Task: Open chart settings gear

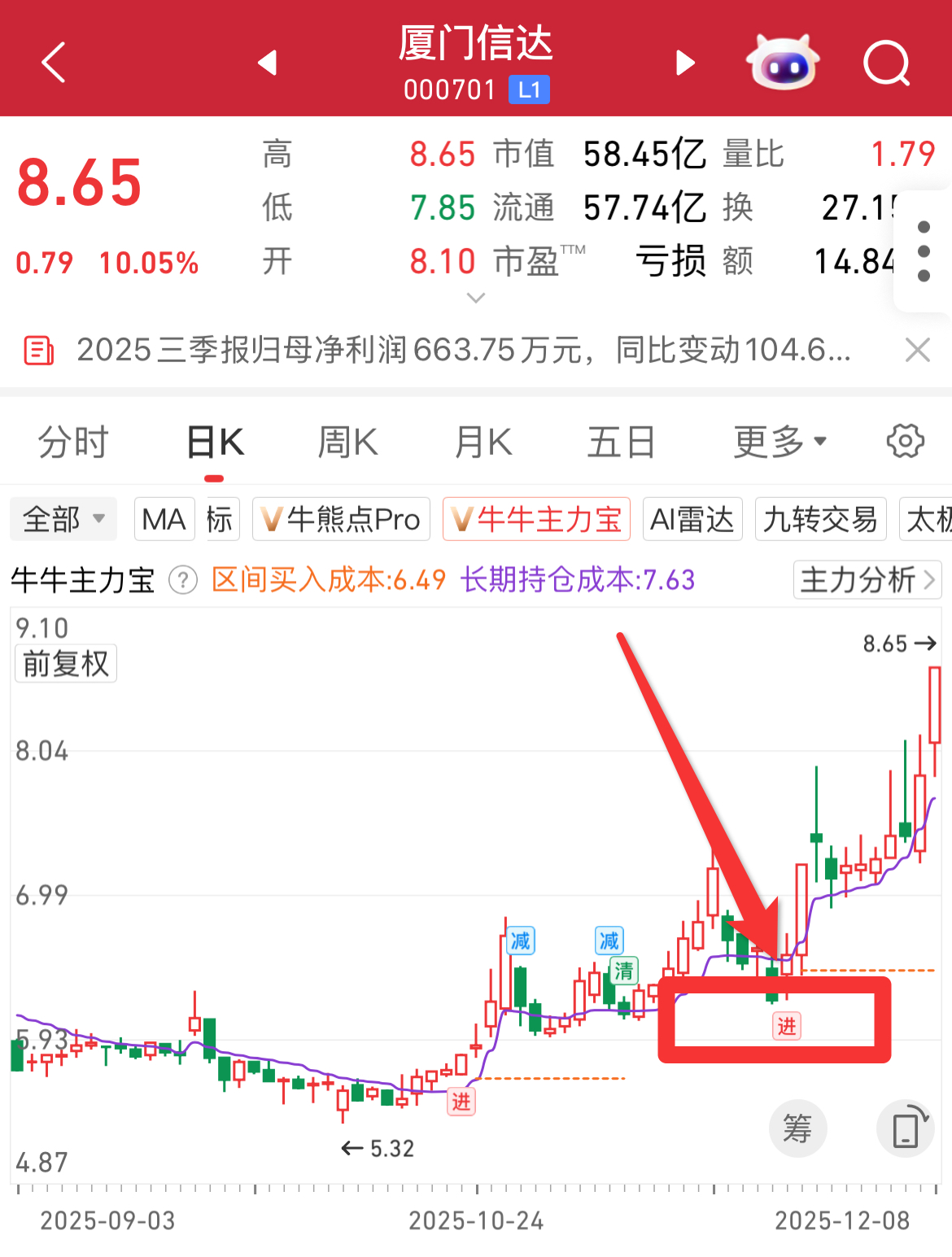Action: (x=906, y=442)
